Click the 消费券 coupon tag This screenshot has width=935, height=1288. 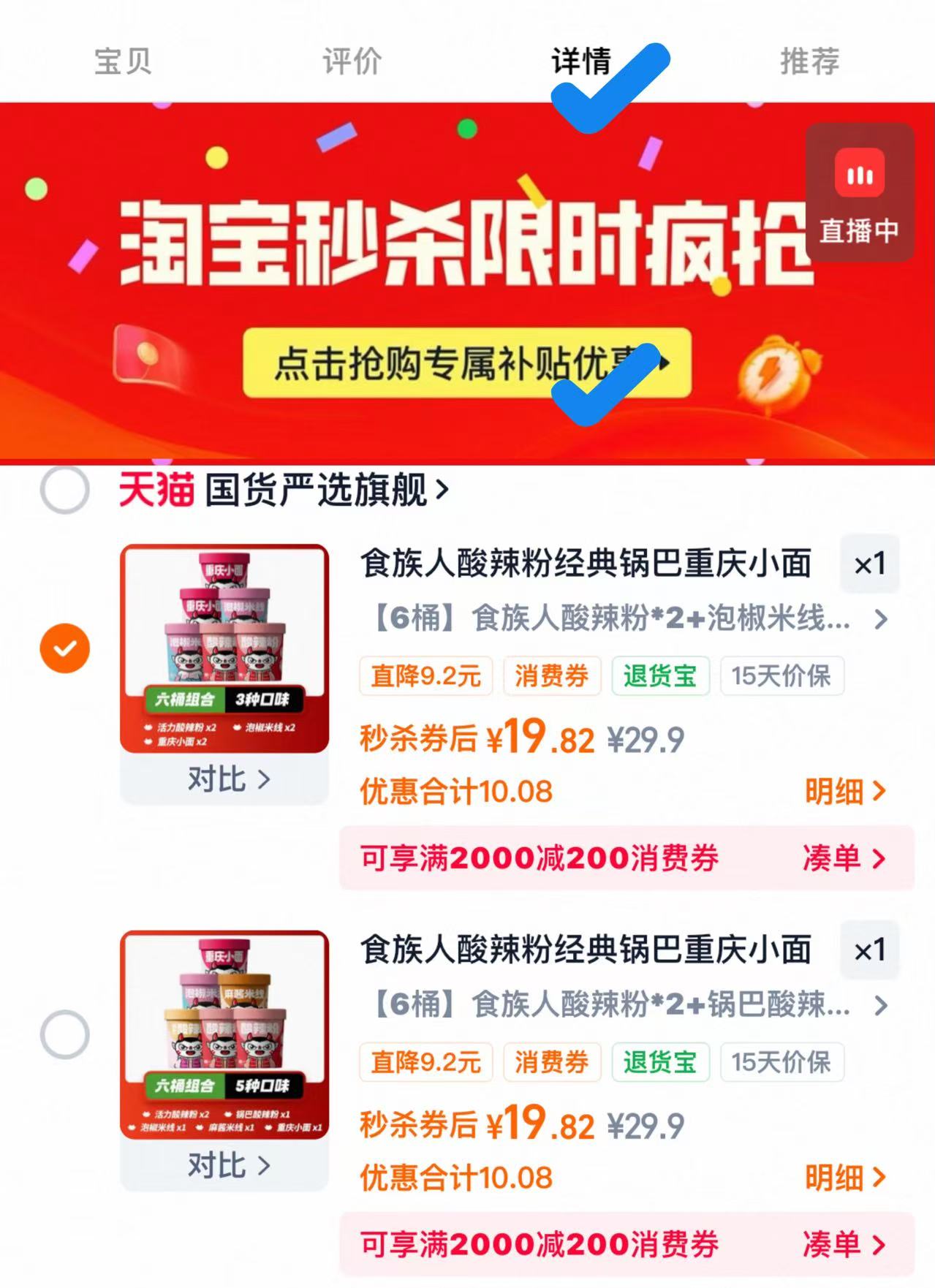(x=553, y=676)
